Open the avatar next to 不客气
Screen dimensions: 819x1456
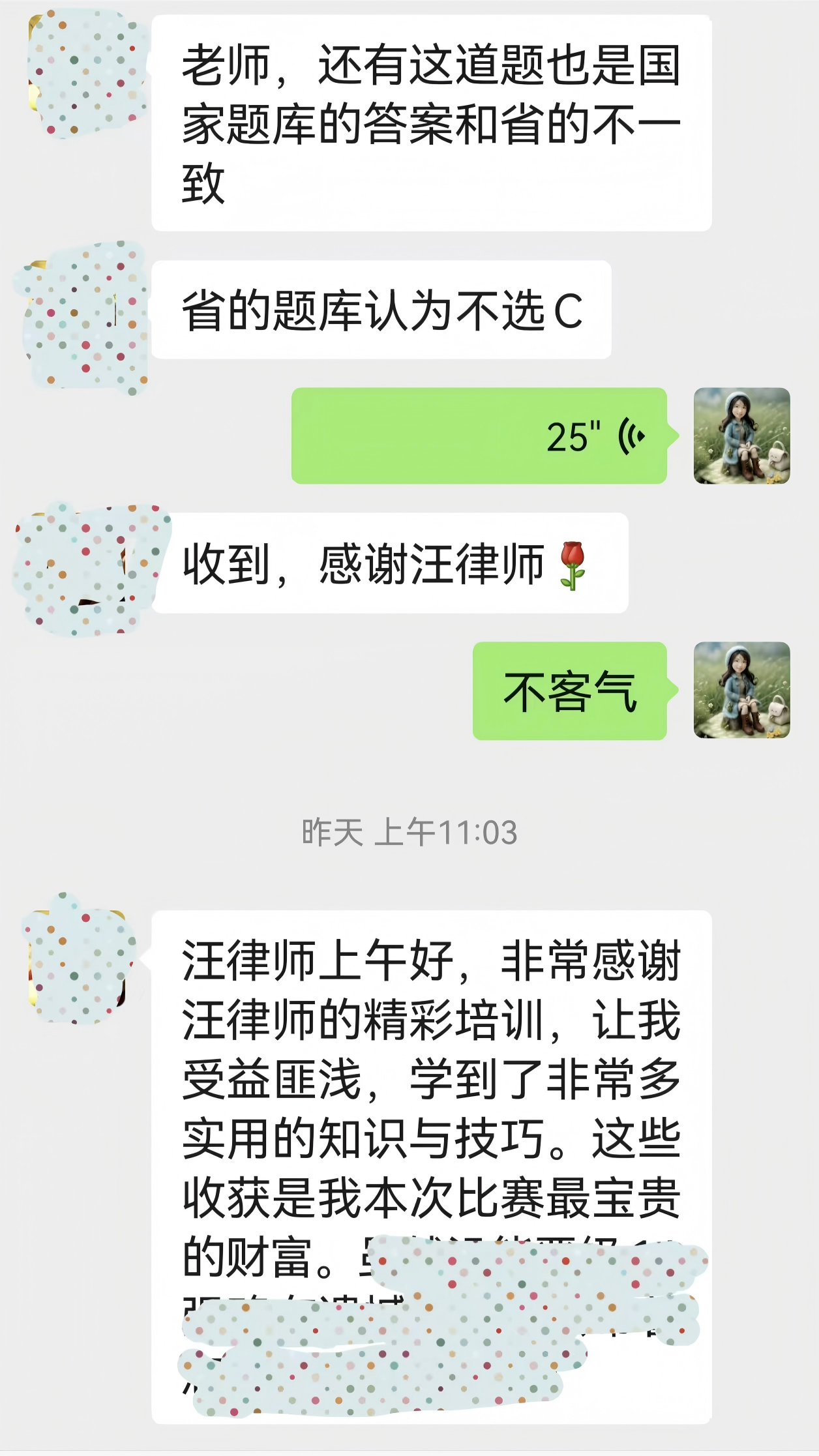click(x=741, y=690)
